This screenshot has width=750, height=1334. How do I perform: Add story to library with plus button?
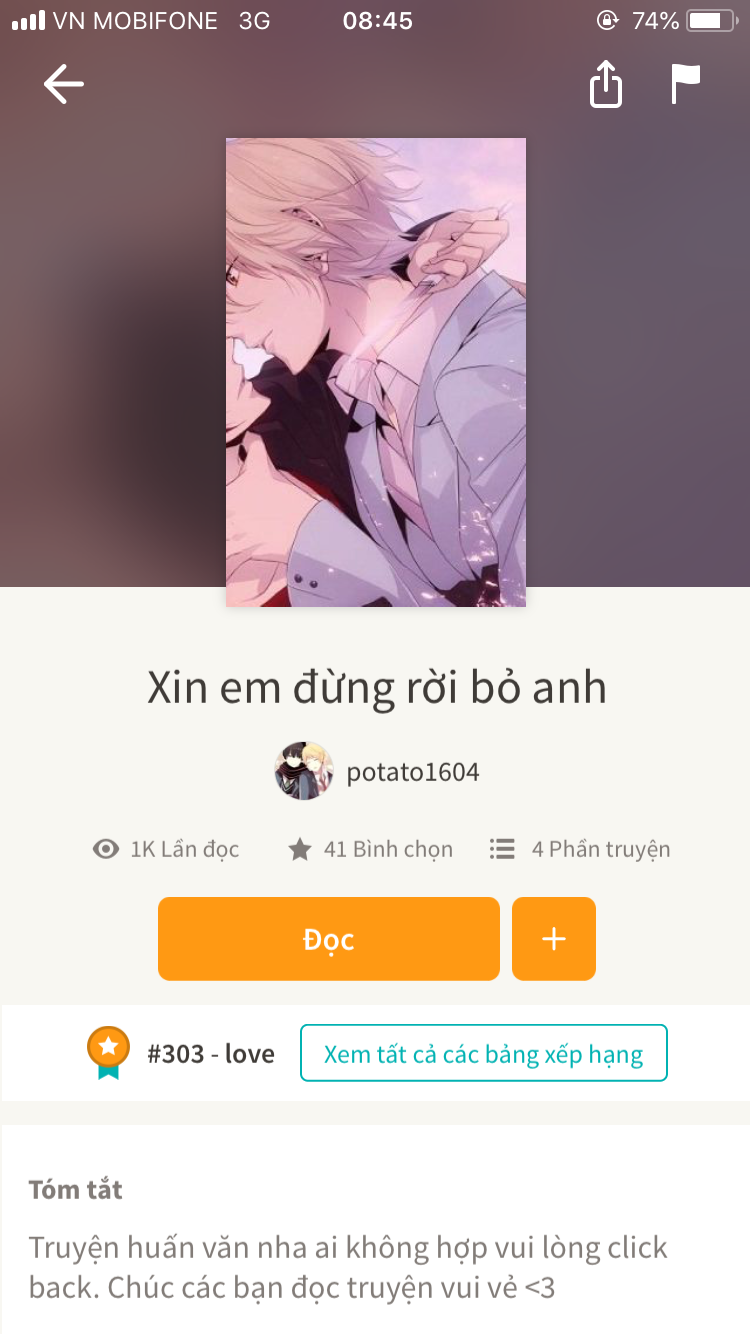(x=554, y=939)
